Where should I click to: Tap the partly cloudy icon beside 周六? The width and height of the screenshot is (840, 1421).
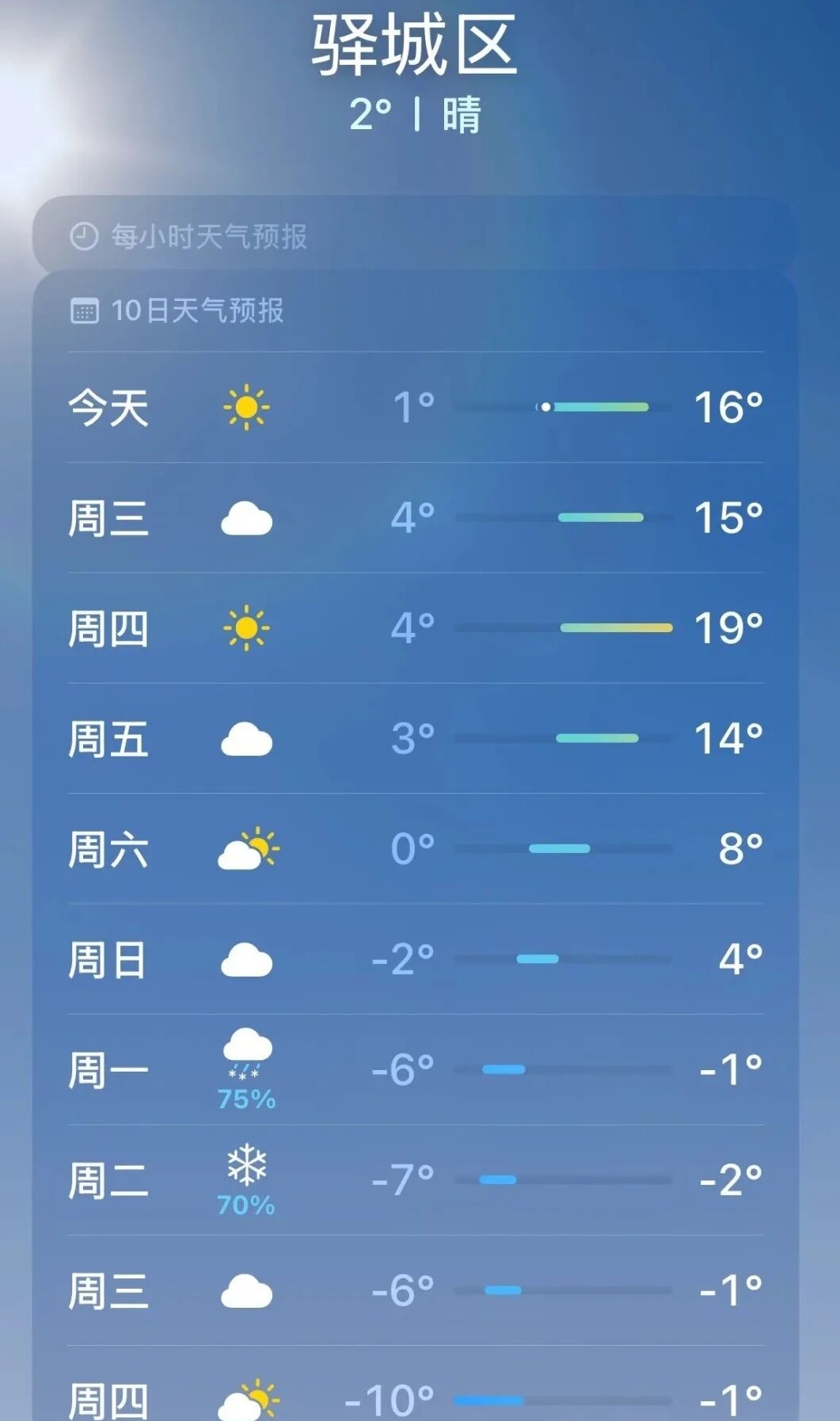[248, 849]
